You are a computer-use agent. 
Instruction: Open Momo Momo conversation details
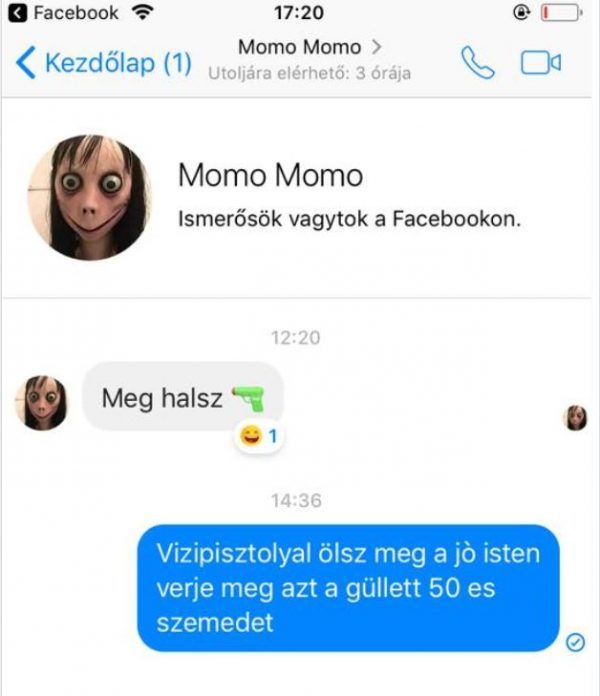pyautogui.click(x=310, y=47)
